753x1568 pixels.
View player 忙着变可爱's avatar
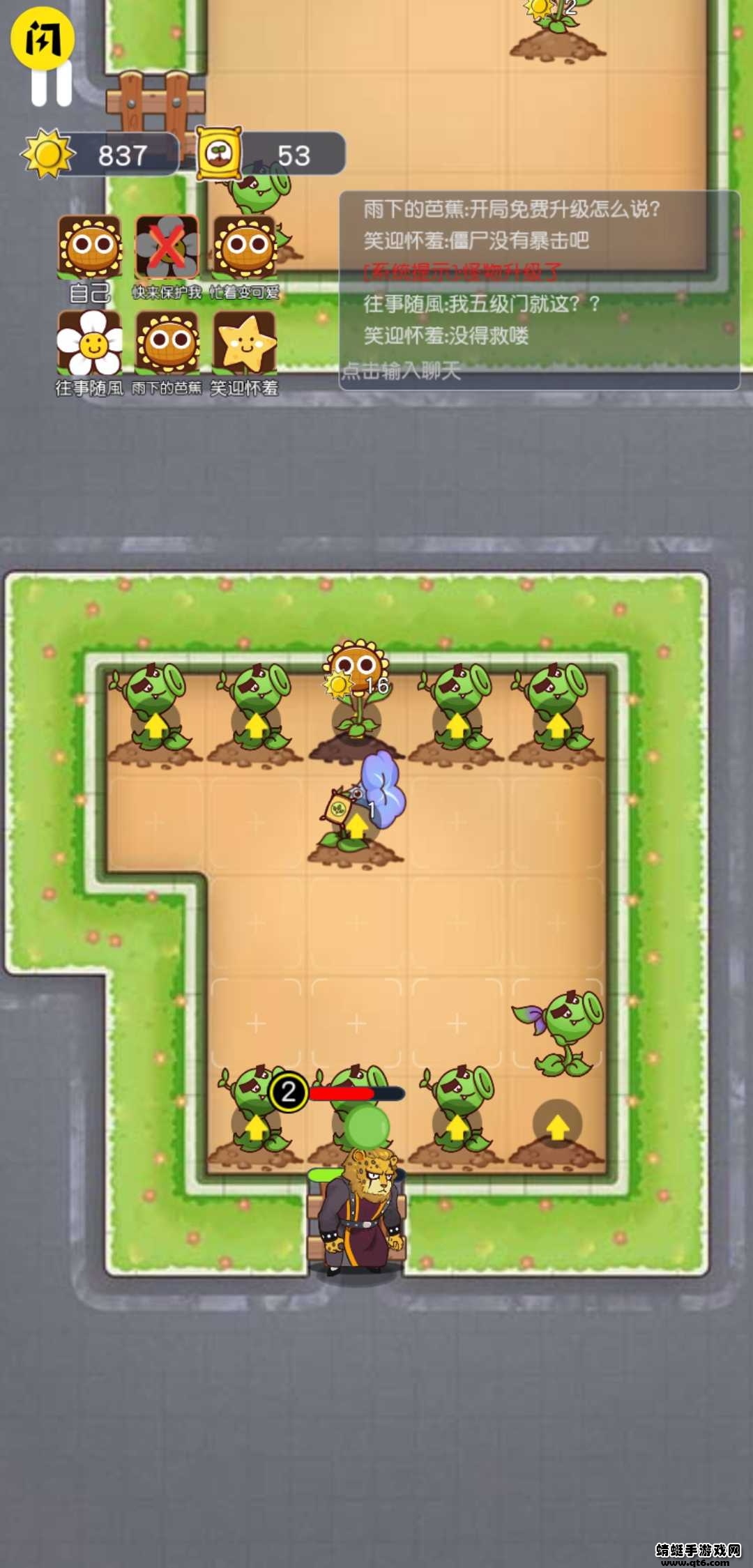tap(244, 246)
